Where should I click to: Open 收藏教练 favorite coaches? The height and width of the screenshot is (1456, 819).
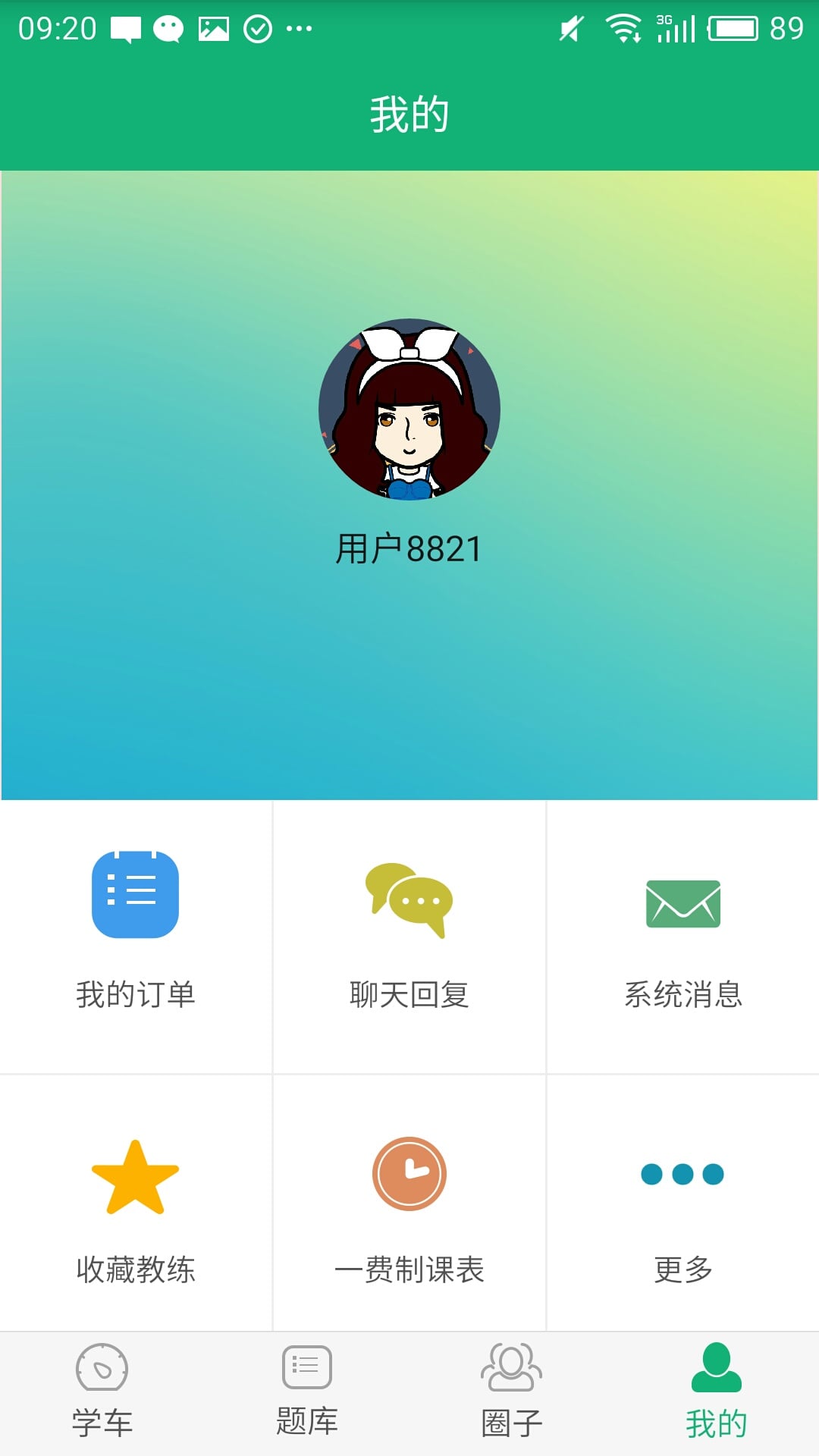[x=136, y=1207]
